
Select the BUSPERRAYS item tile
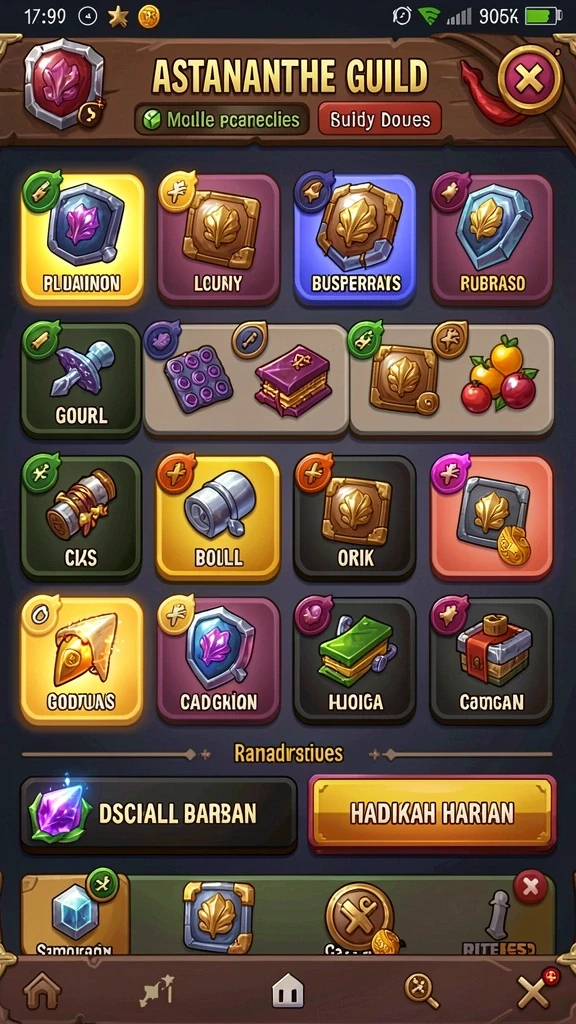point(355,240)
